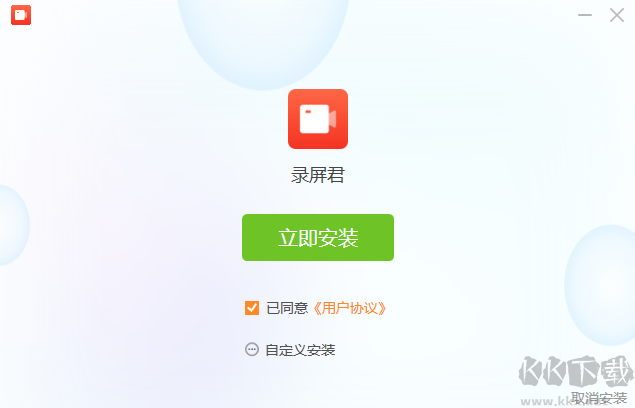Image resolution: width=635 pixels, height=408 pixels.
Task: Minimize the installer window
Action: pos(585,15)
